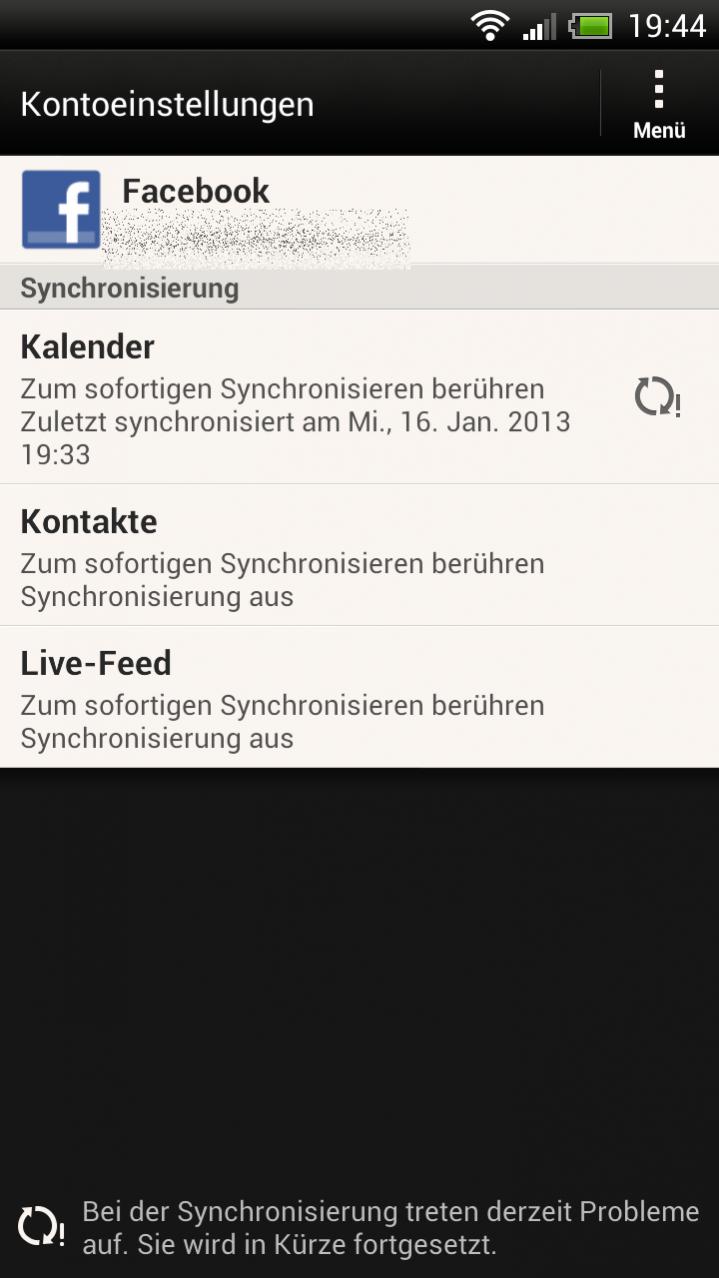The image size is (719, 1278).
Task: Sync the Kalender now
Action: tap(300, 397)
